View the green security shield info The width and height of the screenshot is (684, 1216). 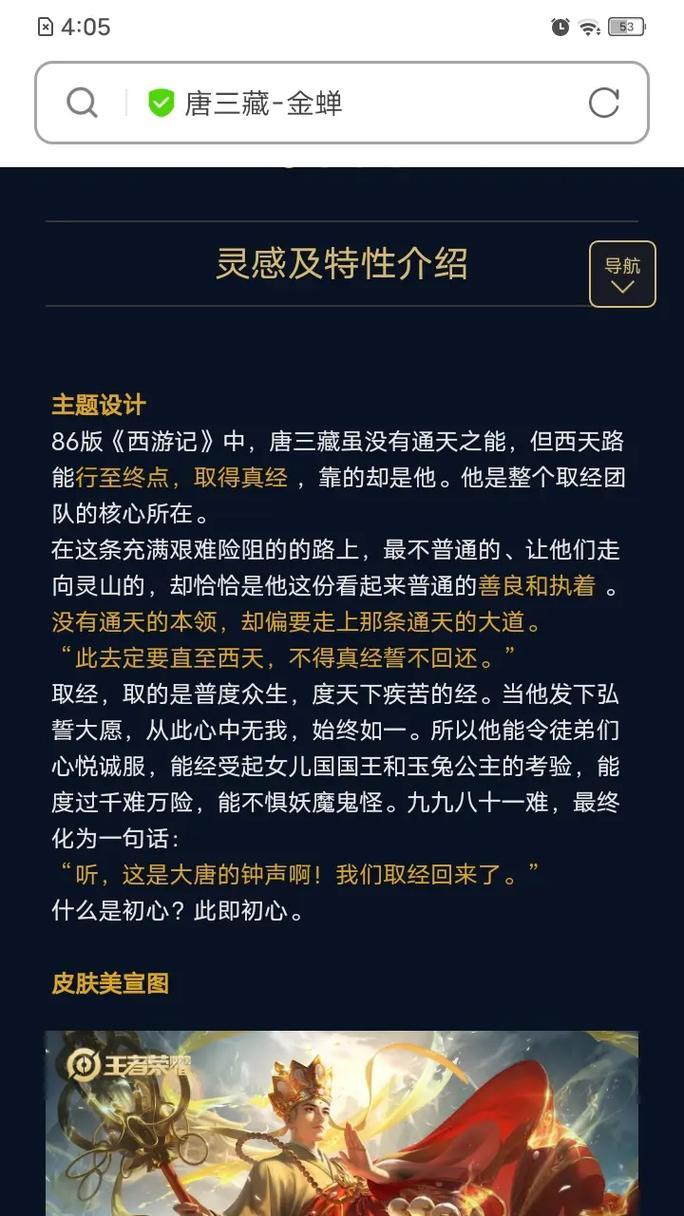click(161, 103)
